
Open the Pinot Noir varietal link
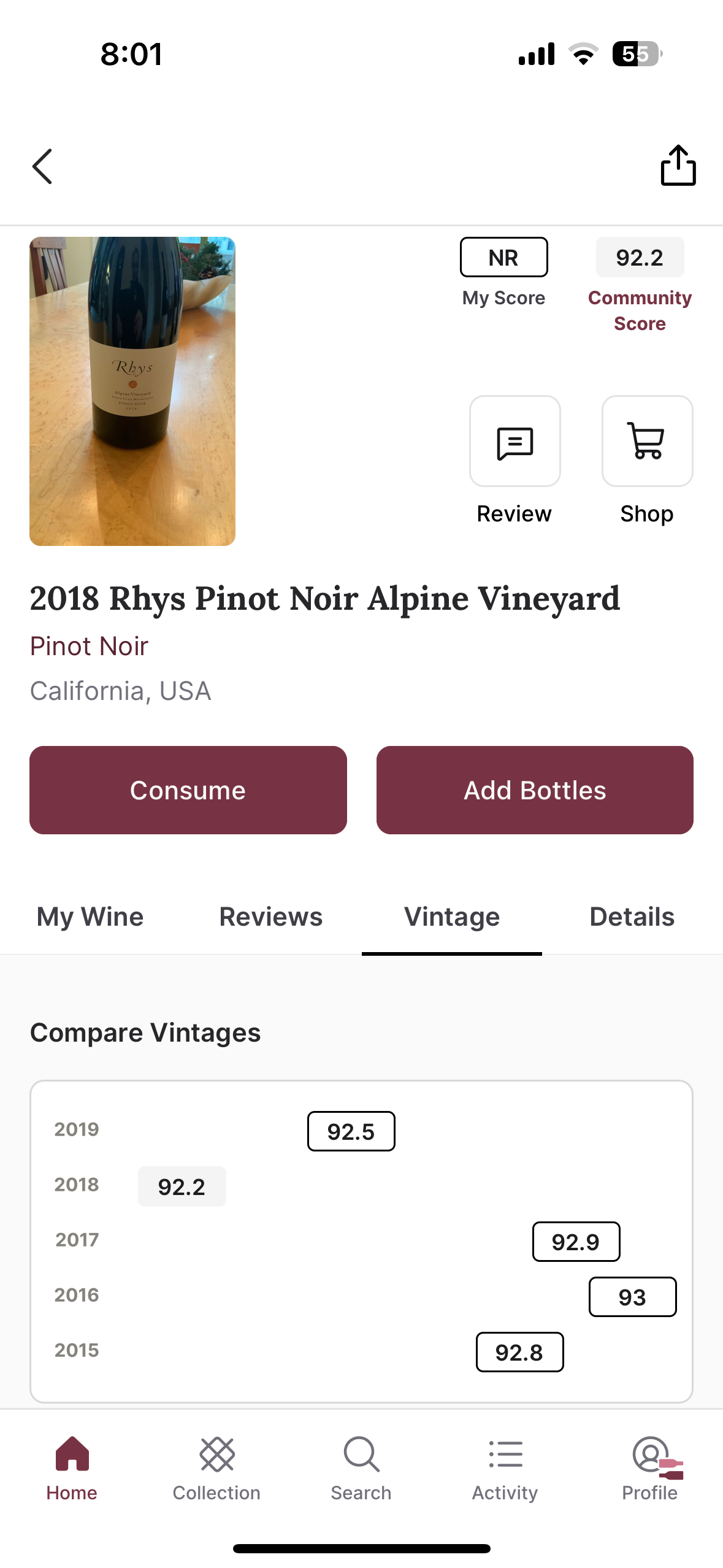[89, 646]
